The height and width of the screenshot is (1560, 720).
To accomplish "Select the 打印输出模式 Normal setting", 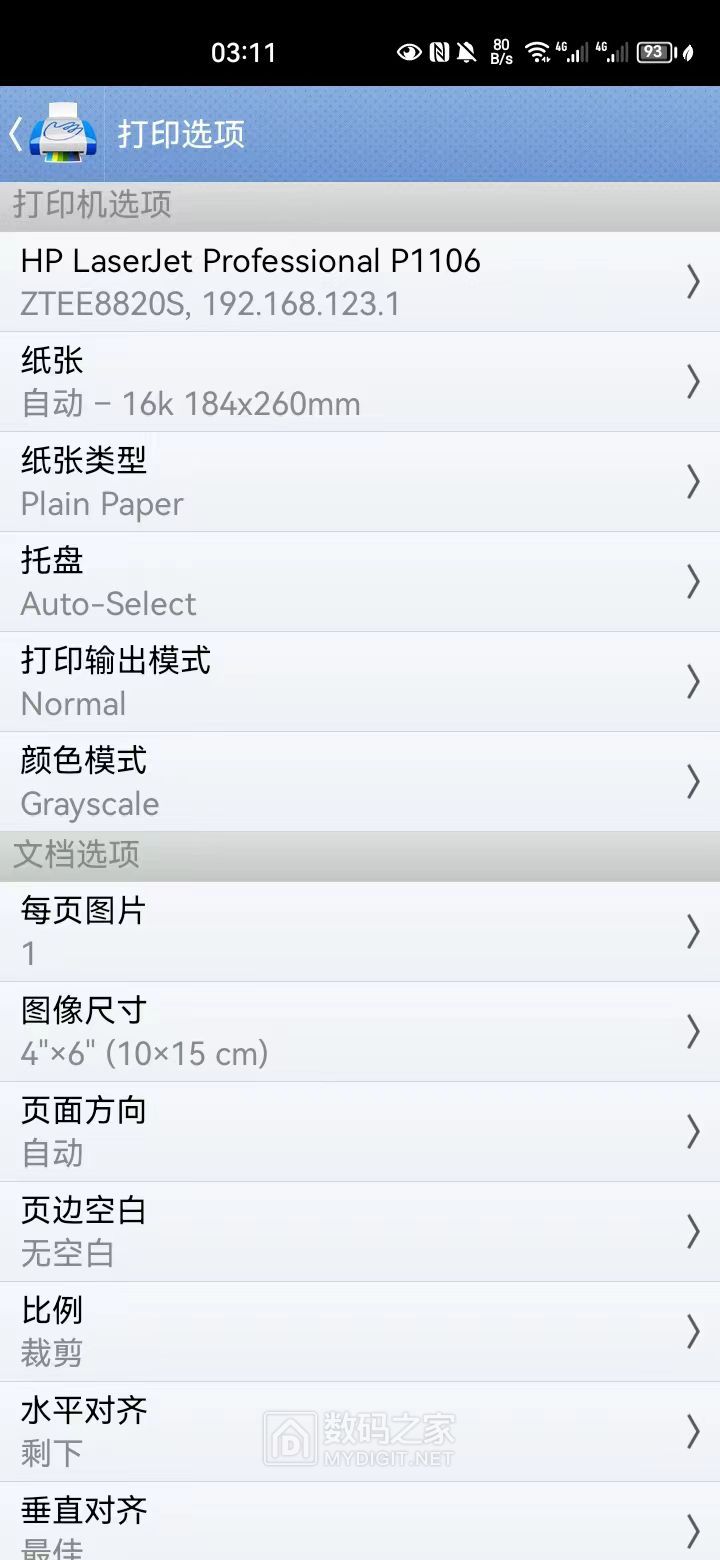I will (x=360, y=681).
